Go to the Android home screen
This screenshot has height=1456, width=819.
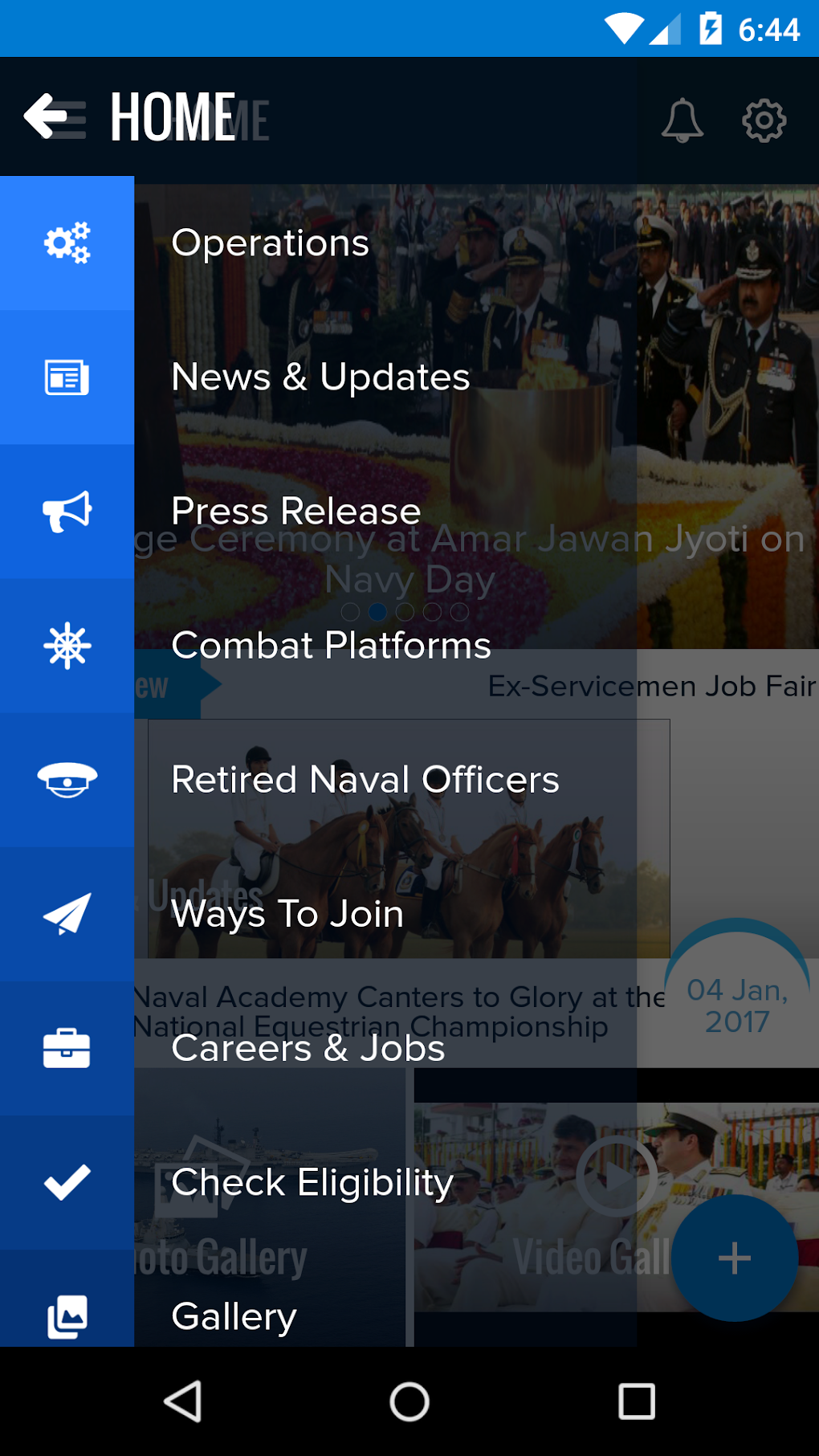[x=409, y=1402]
